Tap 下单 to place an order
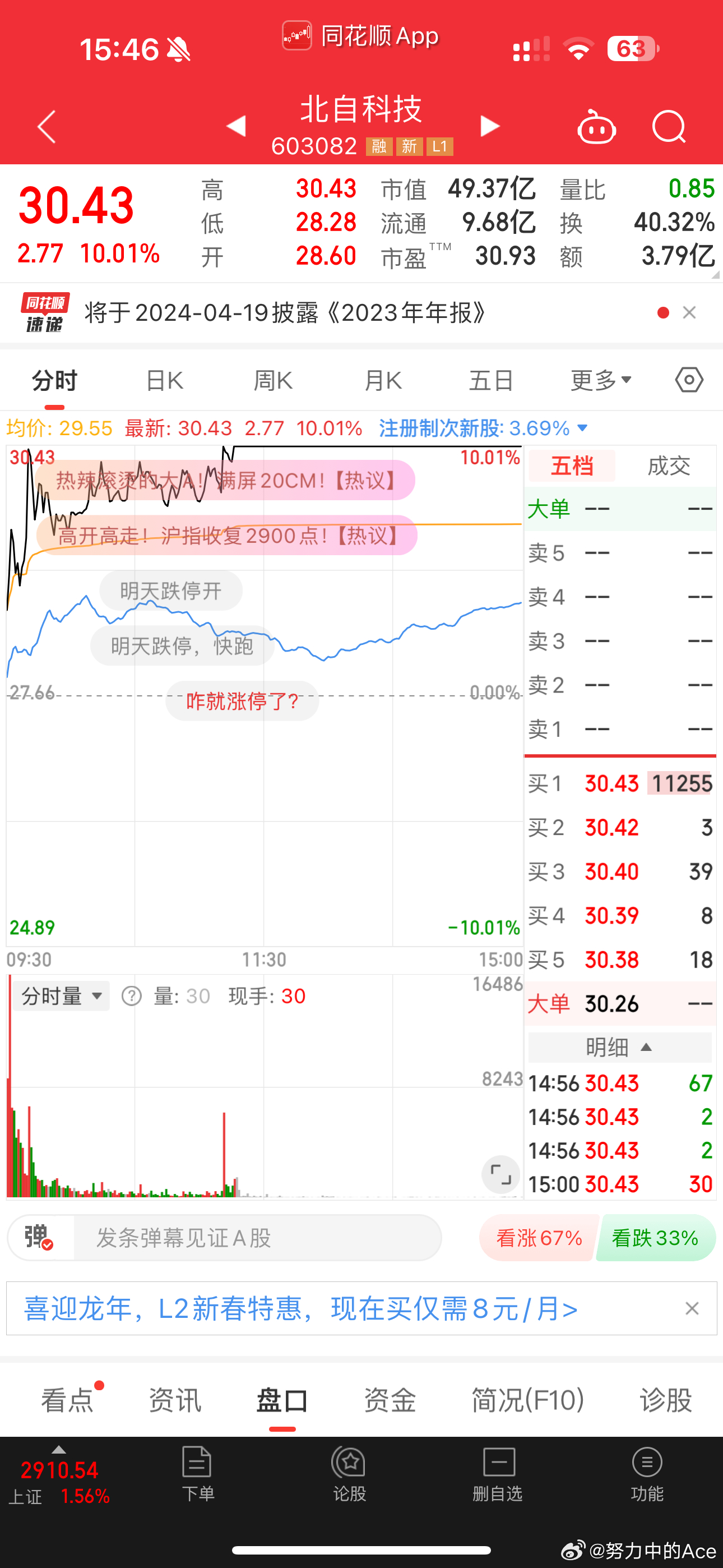 coord(198,1474)
